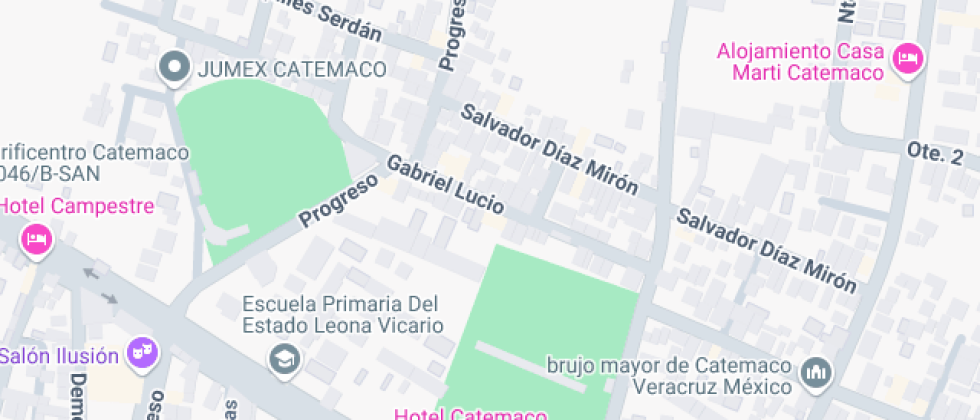The width and height of the screenshot is (980, 420).
Task: Select the Hotel Campestre lodging marker
Action: coord(37,240)
